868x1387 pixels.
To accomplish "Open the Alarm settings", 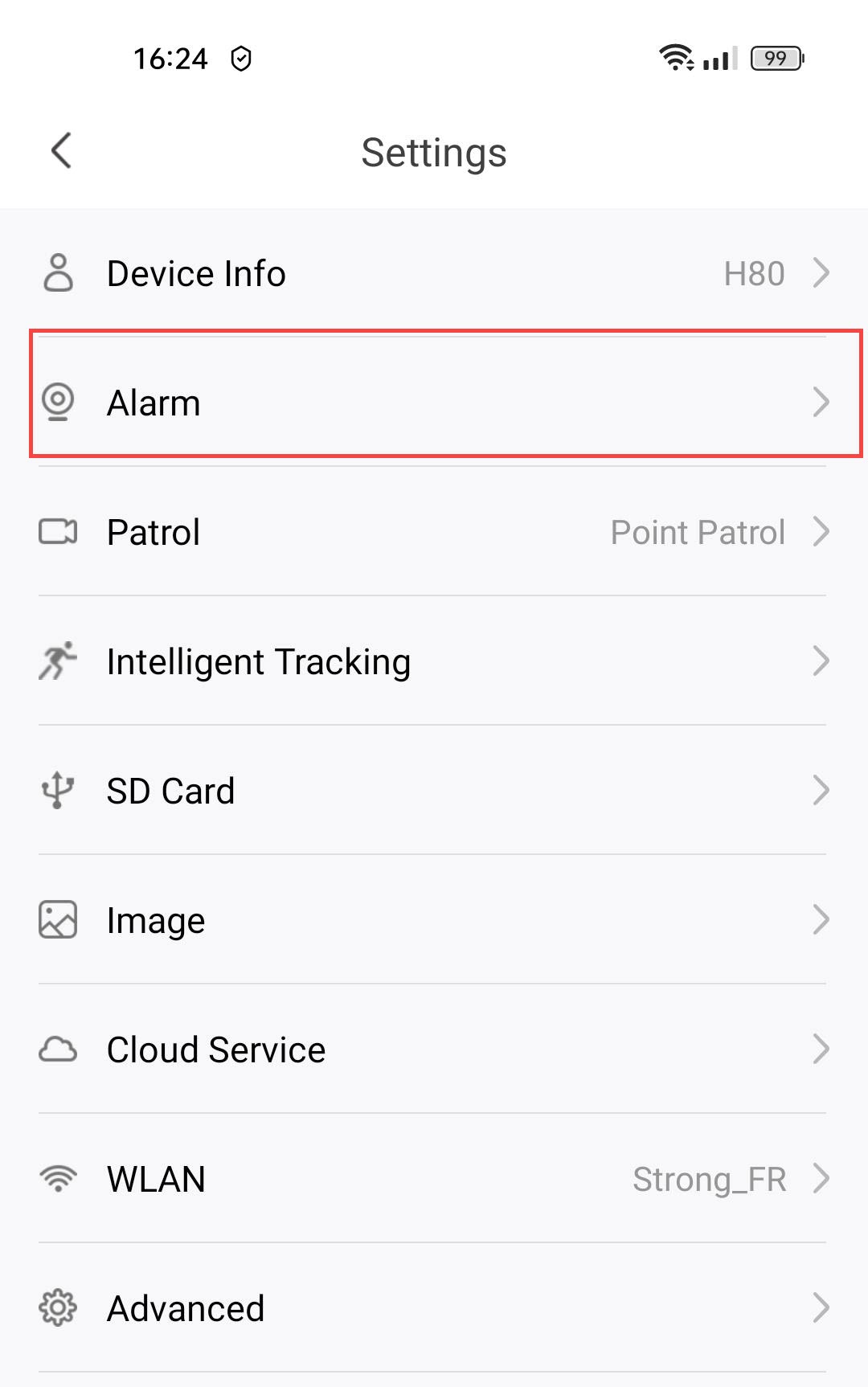I will point(434,402).
